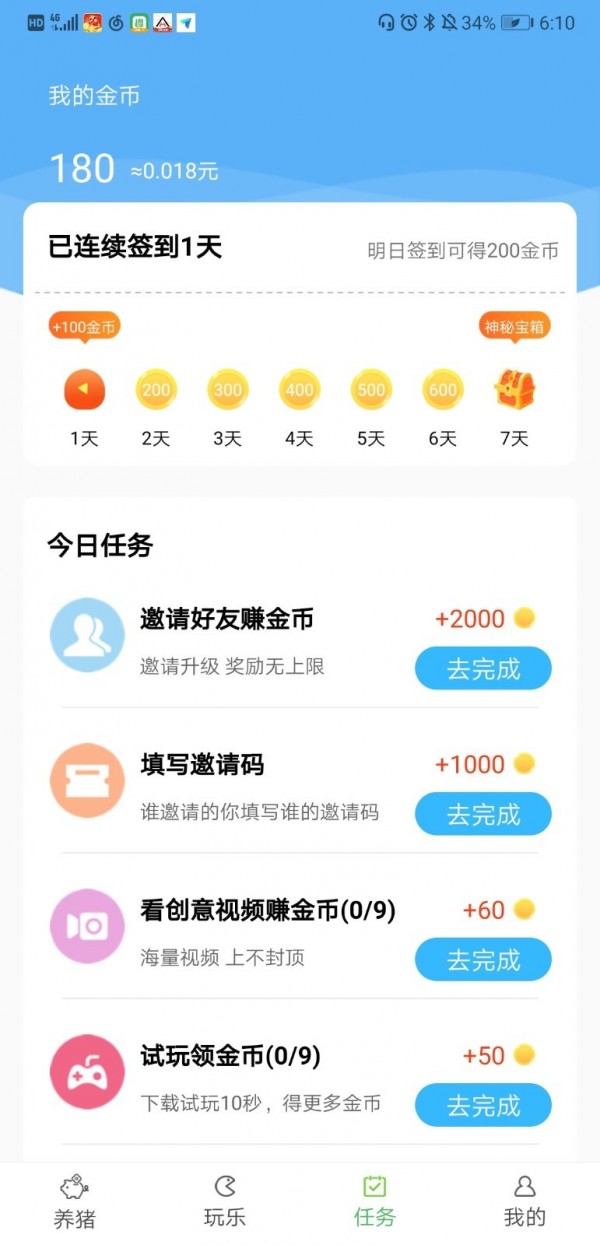Switch to the 养猪 tab
Image resolution: width=600 pixels, height=1245 pixels.
coord(75,1201)
